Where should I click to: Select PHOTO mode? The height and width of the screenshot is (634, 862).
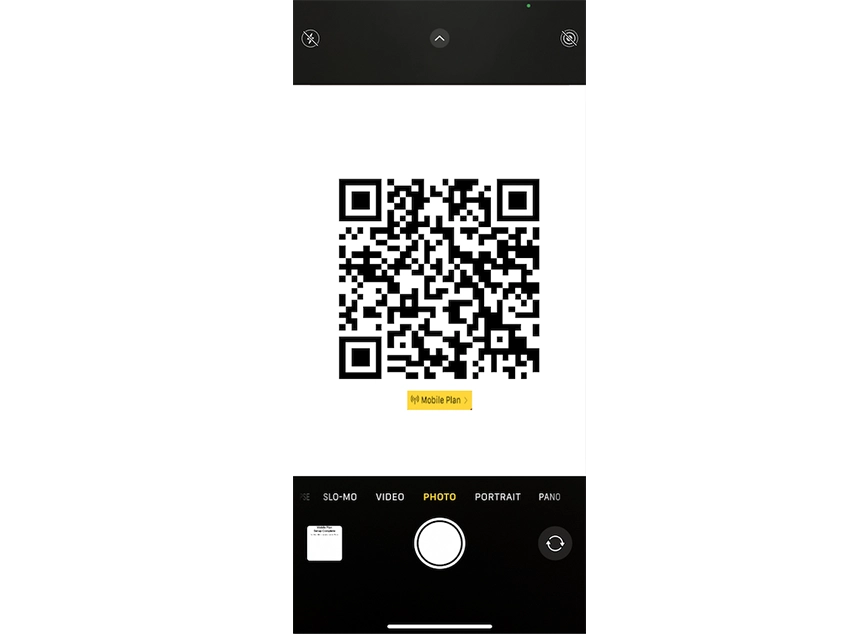(x=439, y=497)
